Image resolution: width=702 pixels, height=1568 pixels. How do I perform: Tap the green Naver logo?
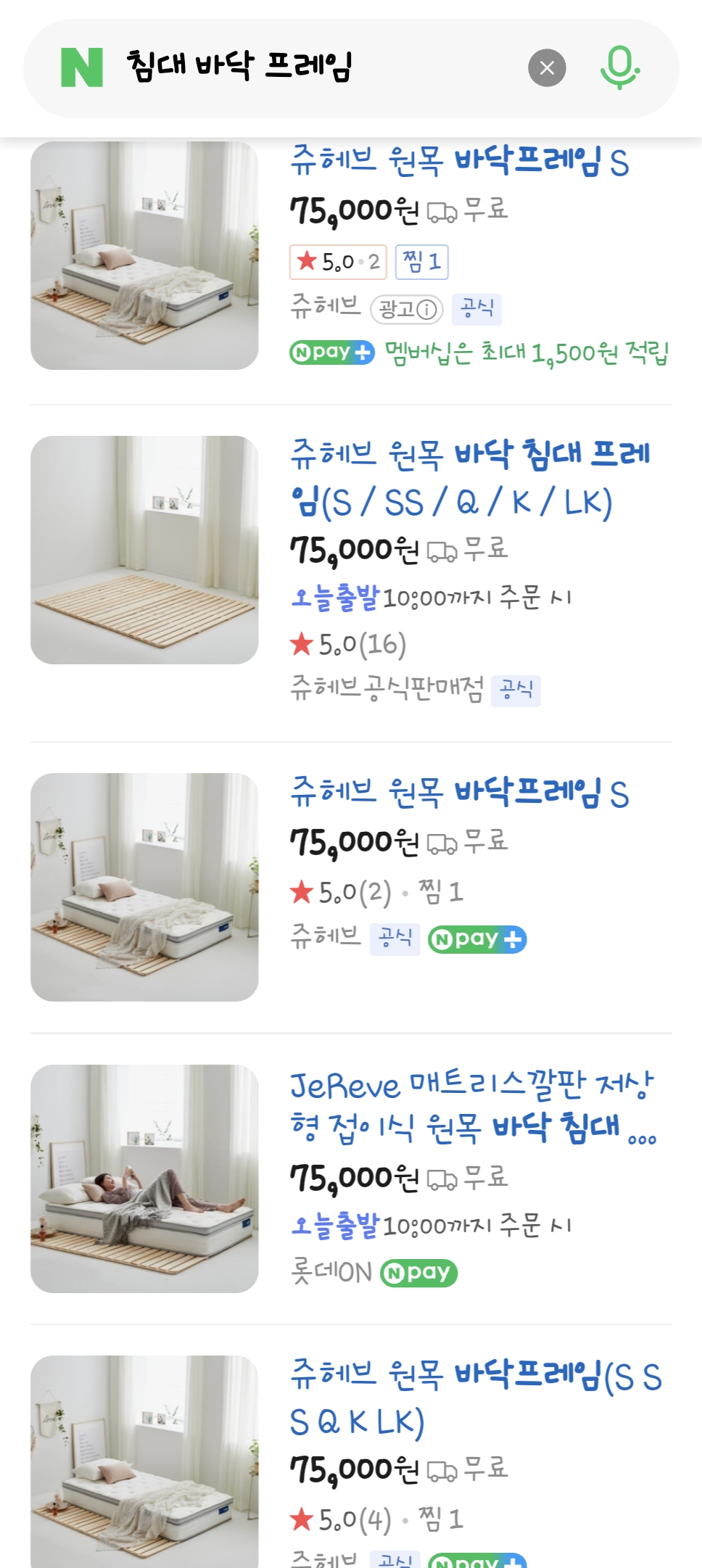[x=82, y=68]
